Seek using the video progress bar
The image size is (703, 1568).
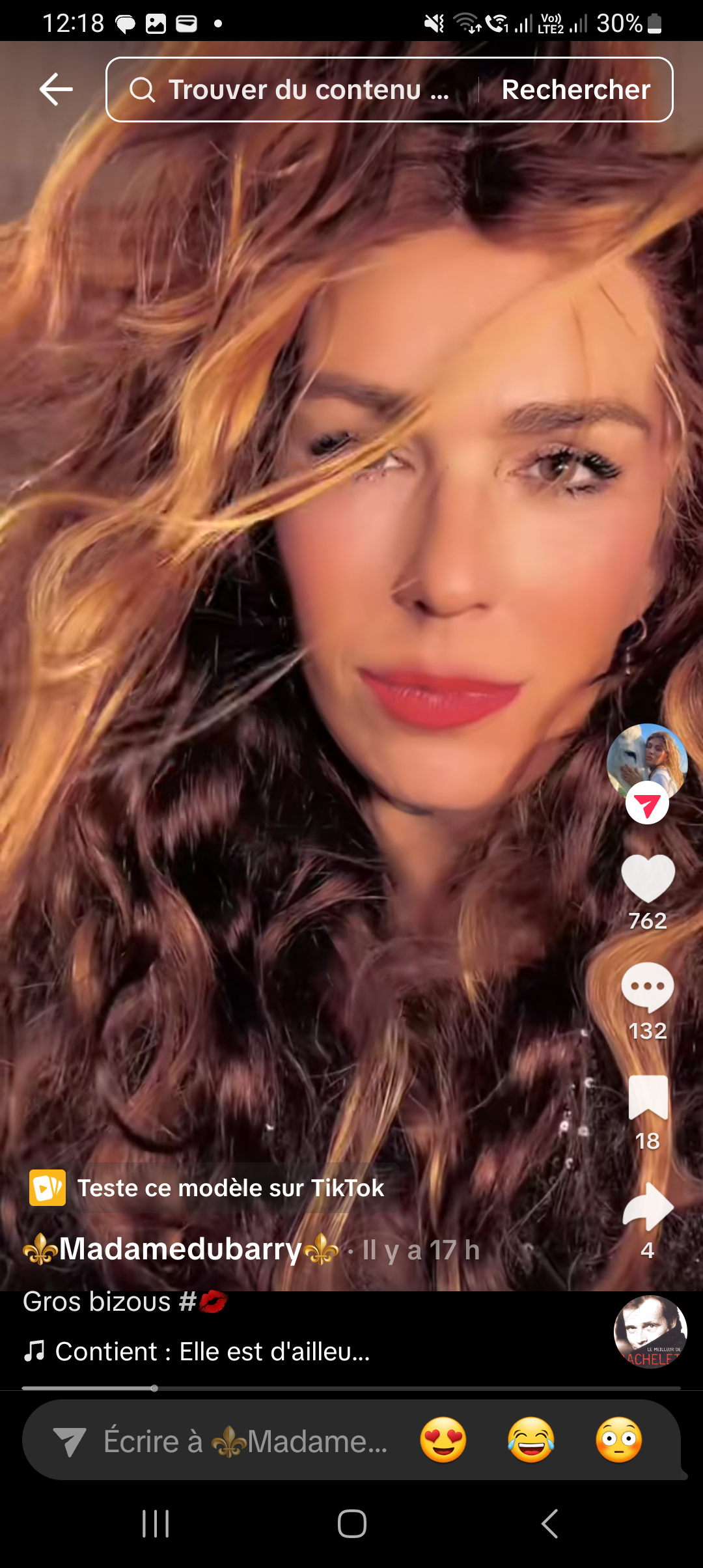(351, 1388)
